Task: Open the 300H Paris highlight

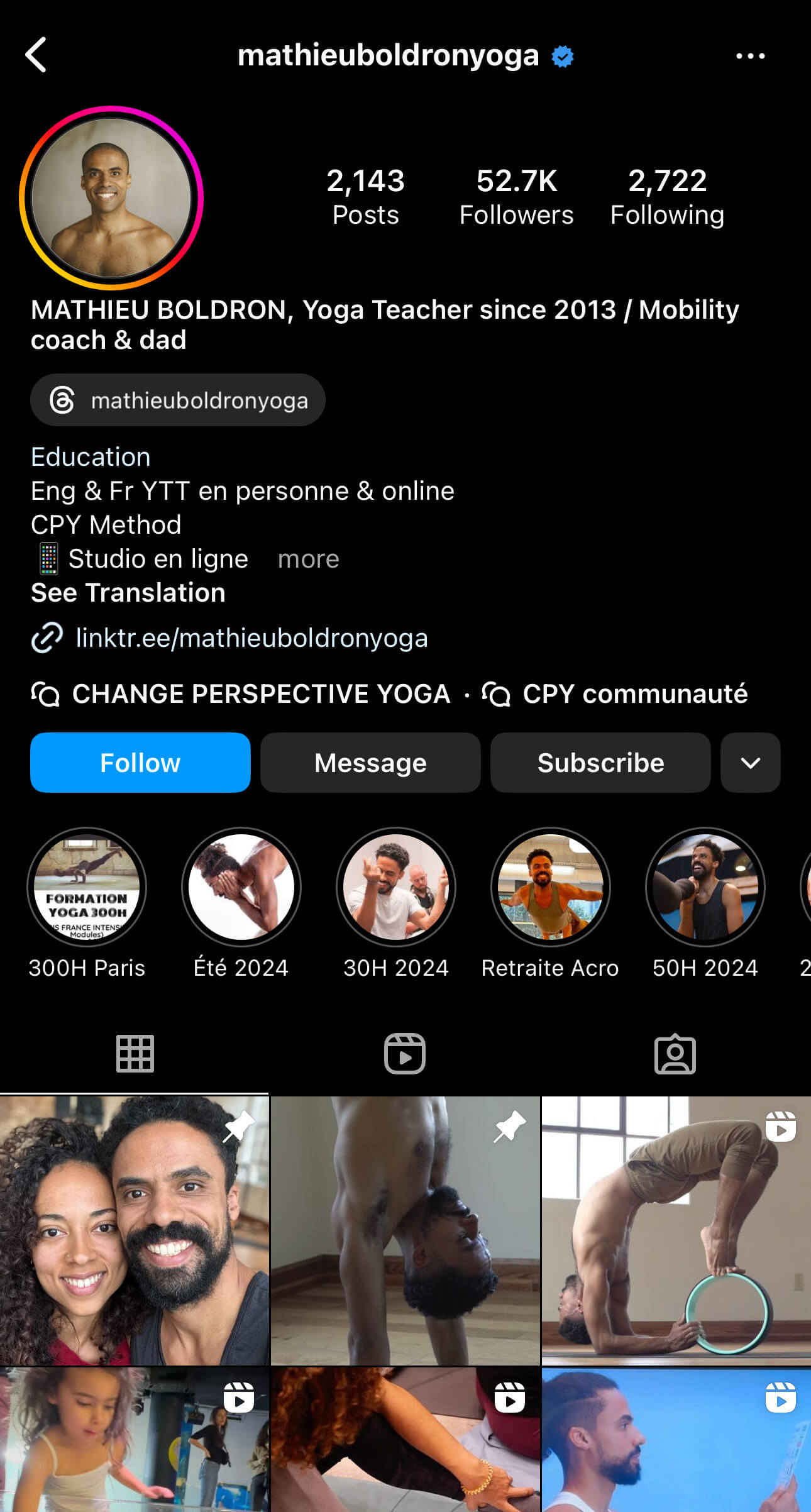Action: pyautogui.click(x=87, y=887)
